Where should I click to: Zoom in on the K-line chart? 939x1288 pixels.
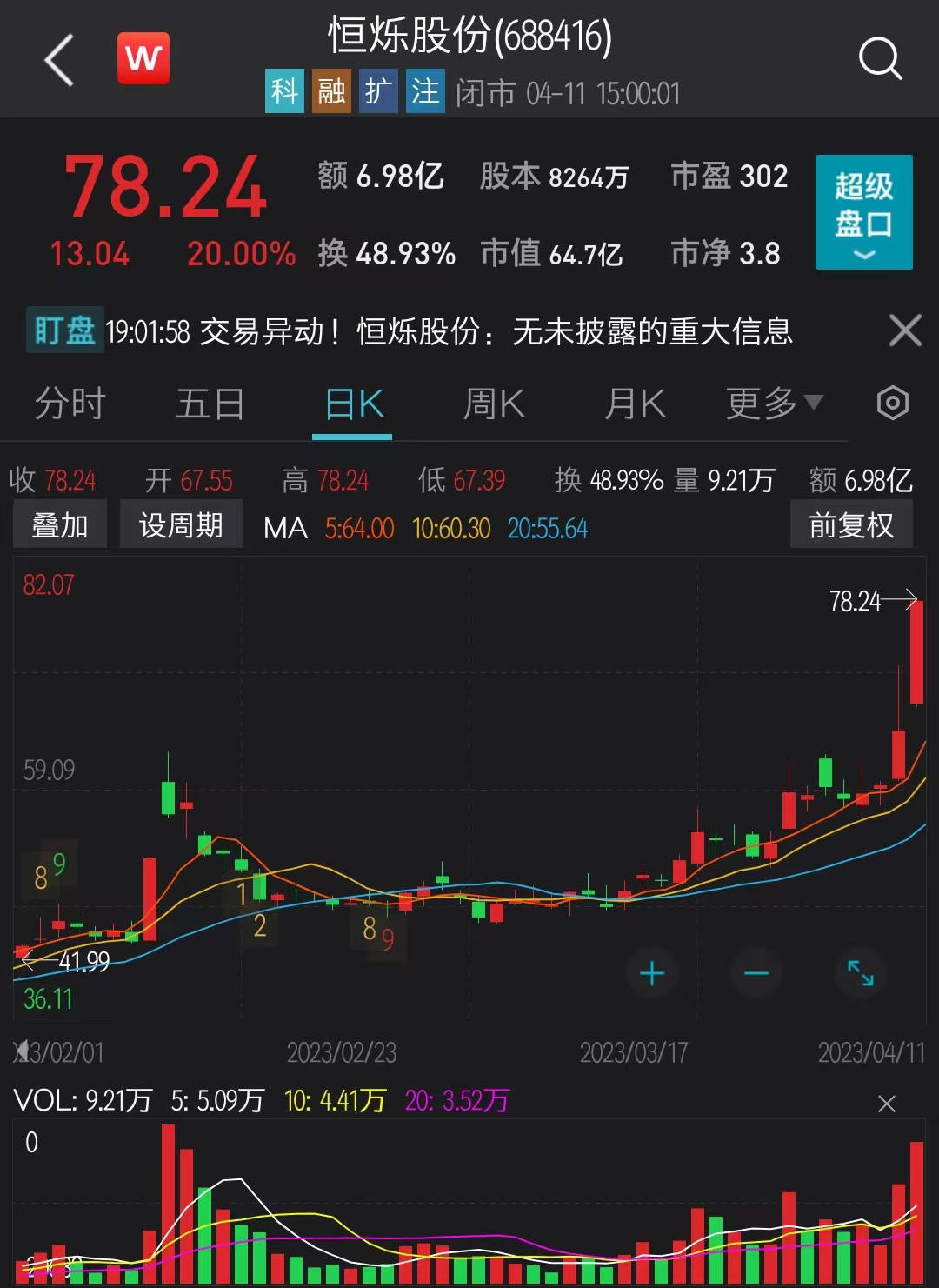click(x=652, y=973)
